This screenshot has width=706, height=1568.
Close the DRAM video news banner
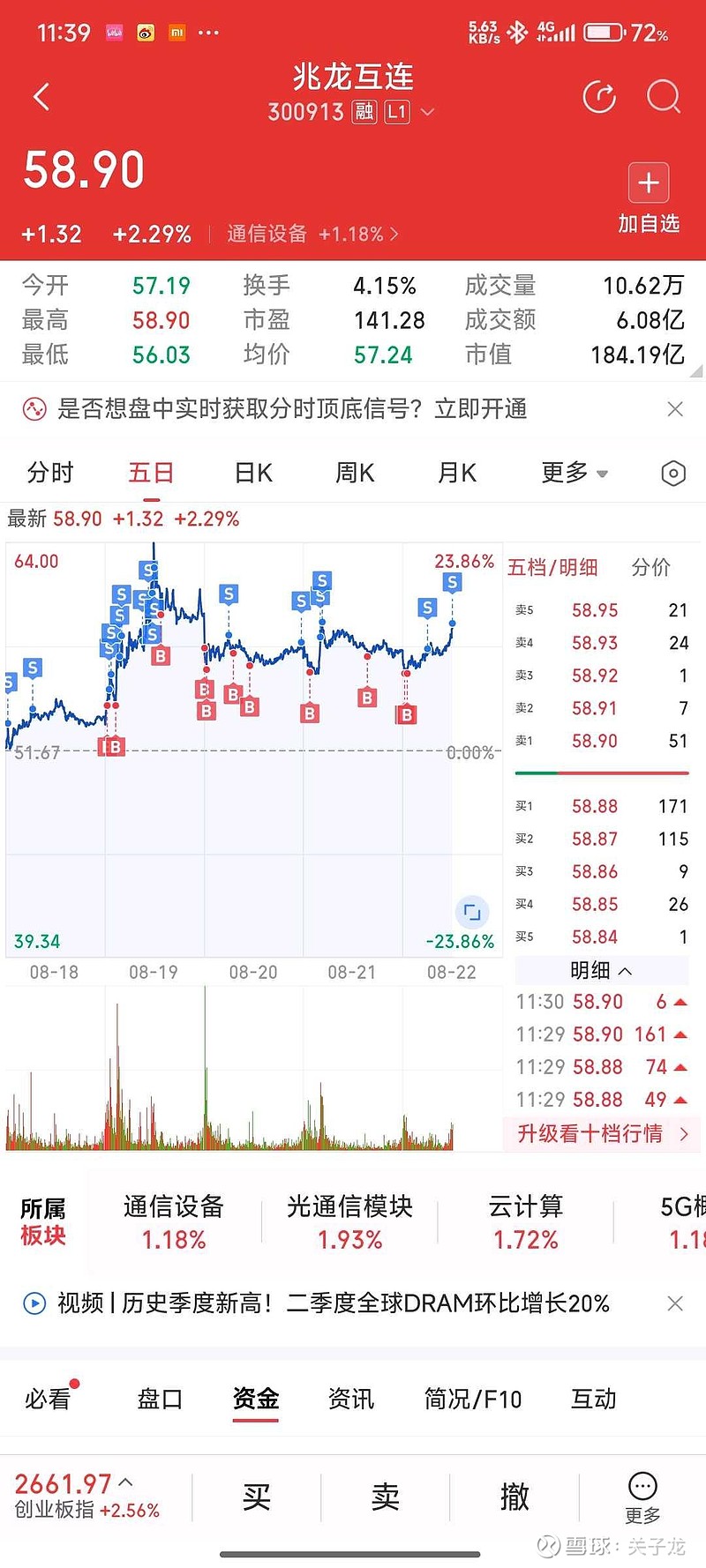coord(675,1303)
